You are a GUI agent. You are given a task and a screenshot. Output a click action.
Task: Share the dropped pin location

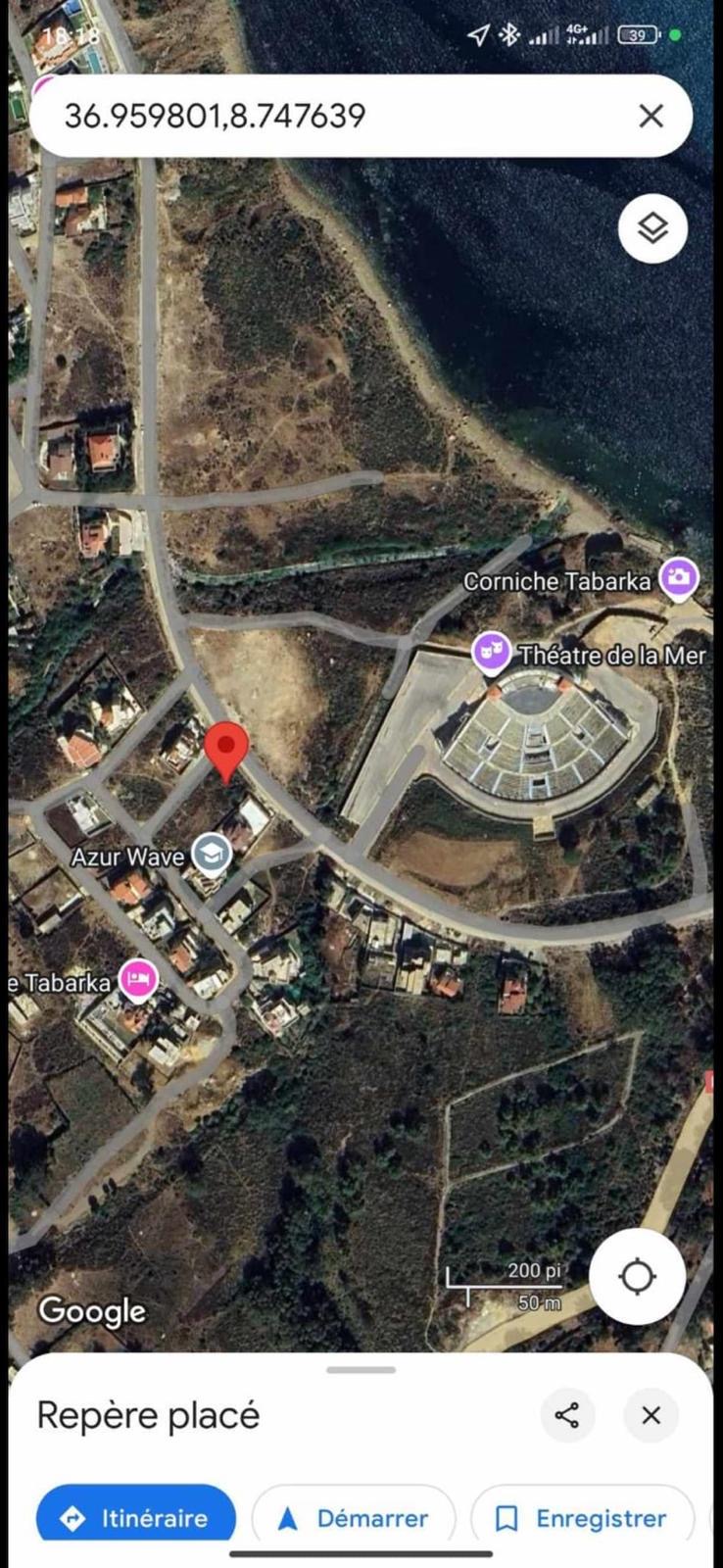click(567, 1415)
